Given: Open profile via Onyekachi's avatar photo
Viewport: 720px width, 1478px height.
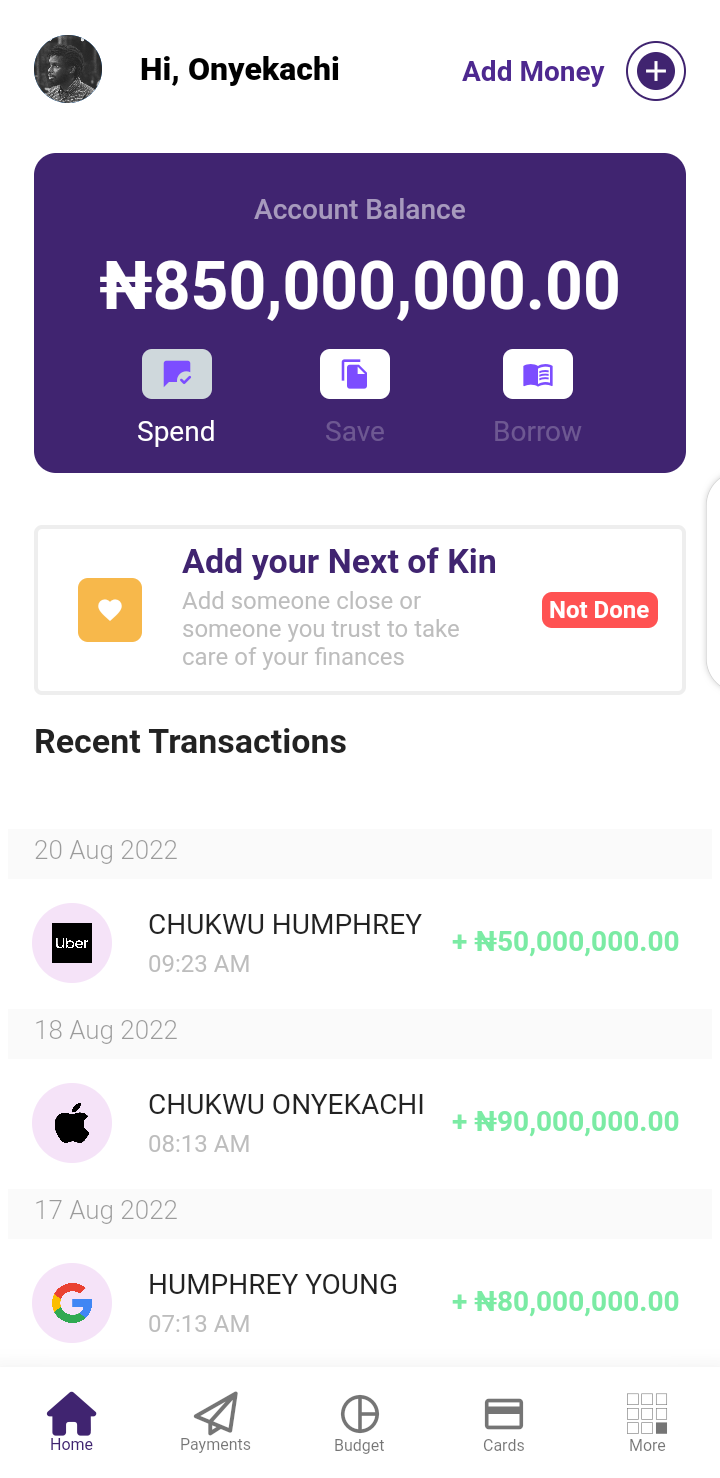Looking at the screenshot, I should coord(67,68).
